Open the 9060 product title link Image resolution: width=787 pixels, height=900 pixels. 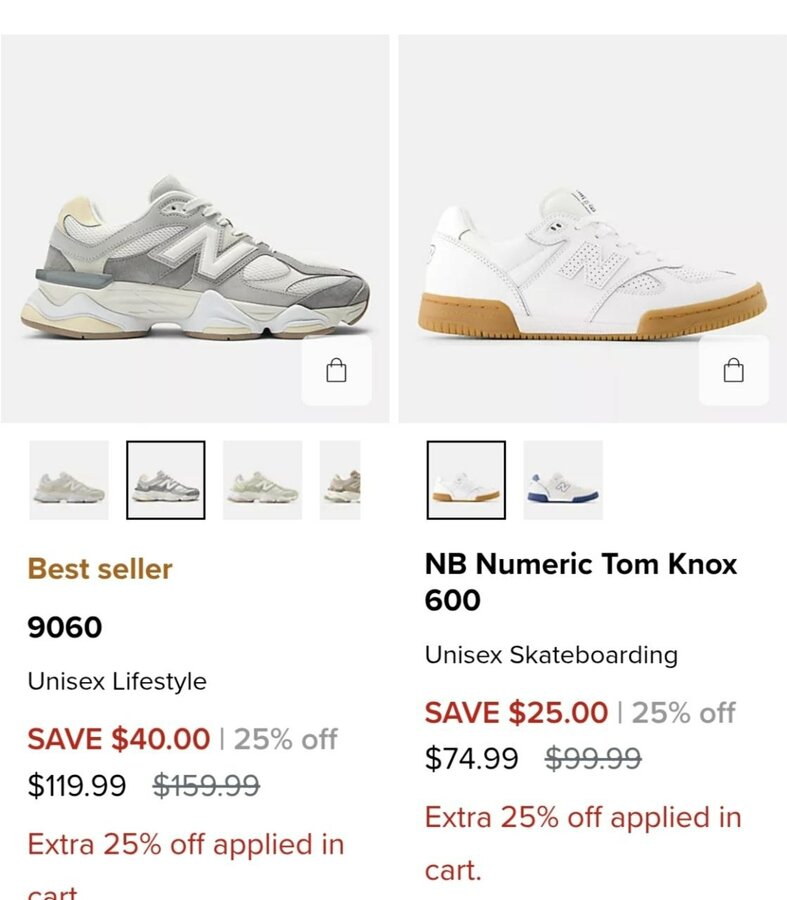click(65, 627)
